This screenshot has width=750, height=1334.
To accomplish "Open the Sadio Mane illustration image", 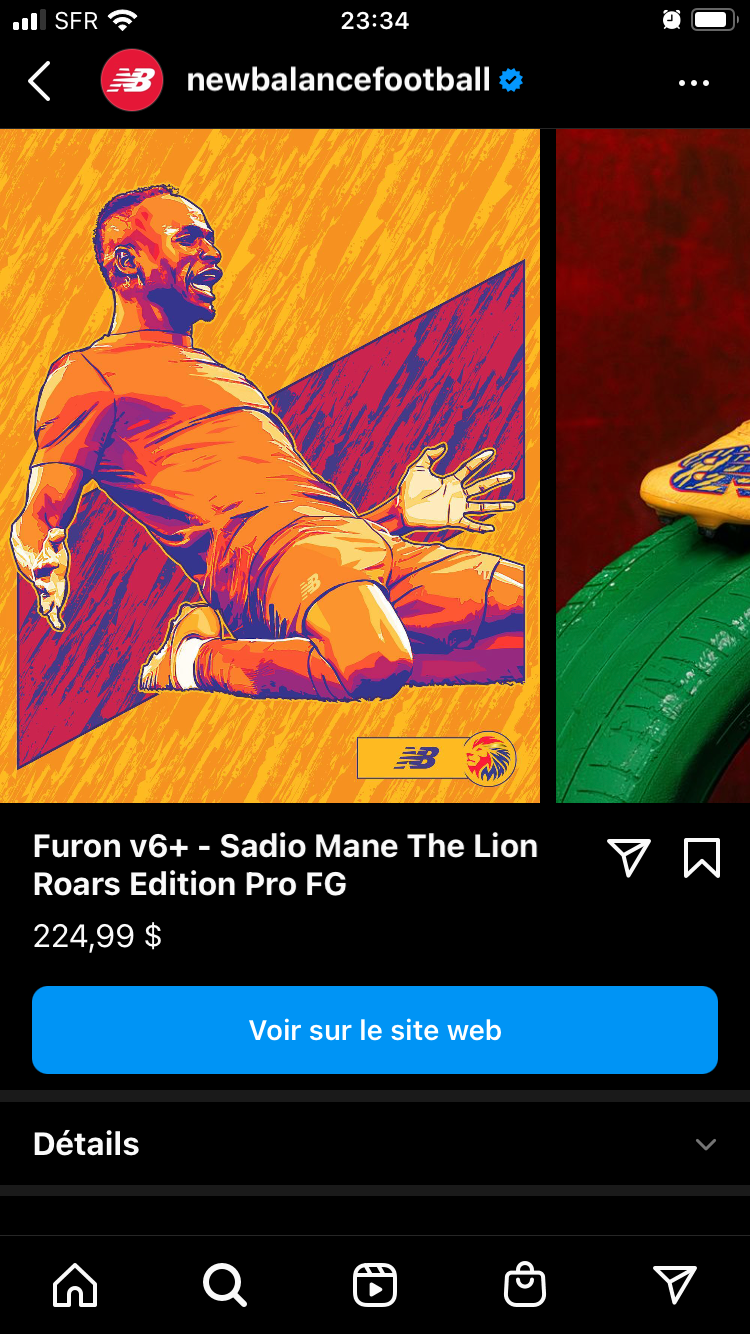I will (270, 465).
